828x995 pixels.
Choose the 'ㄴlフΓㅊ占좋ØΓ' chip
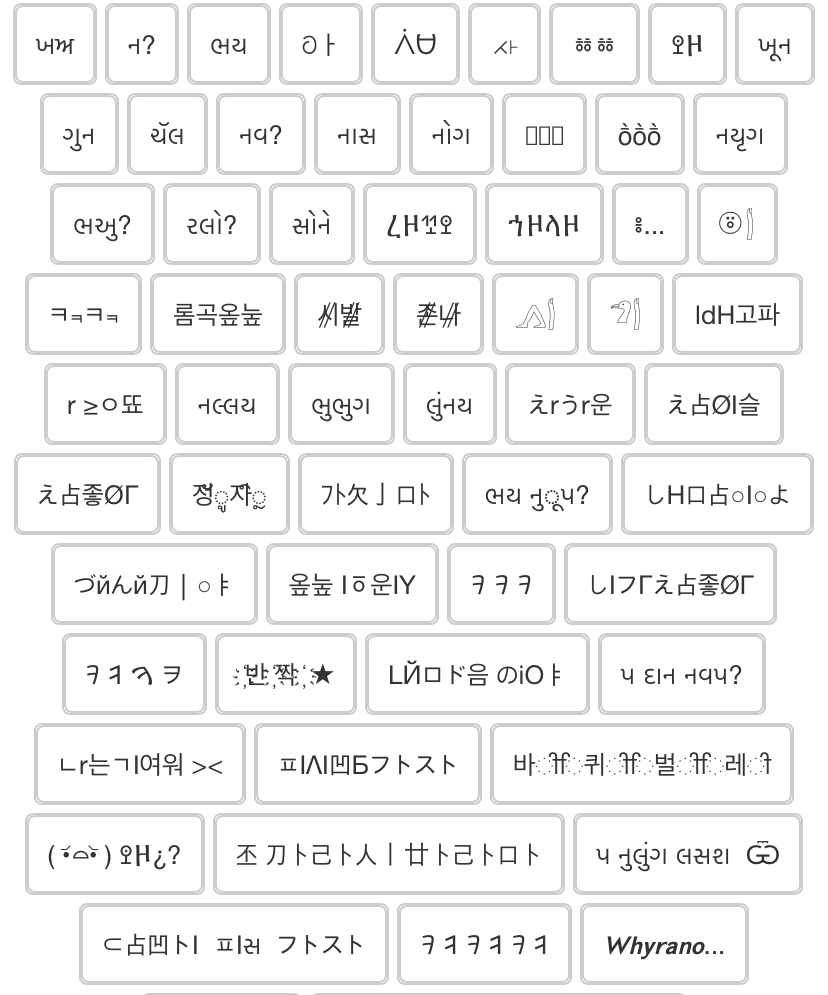(x=670, y=584)
